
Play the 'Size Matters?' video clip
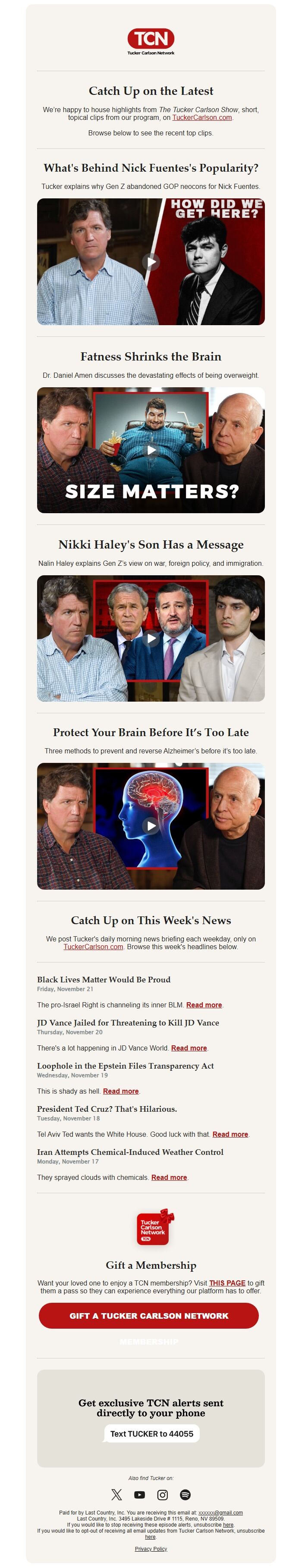[x=151, y=450]
